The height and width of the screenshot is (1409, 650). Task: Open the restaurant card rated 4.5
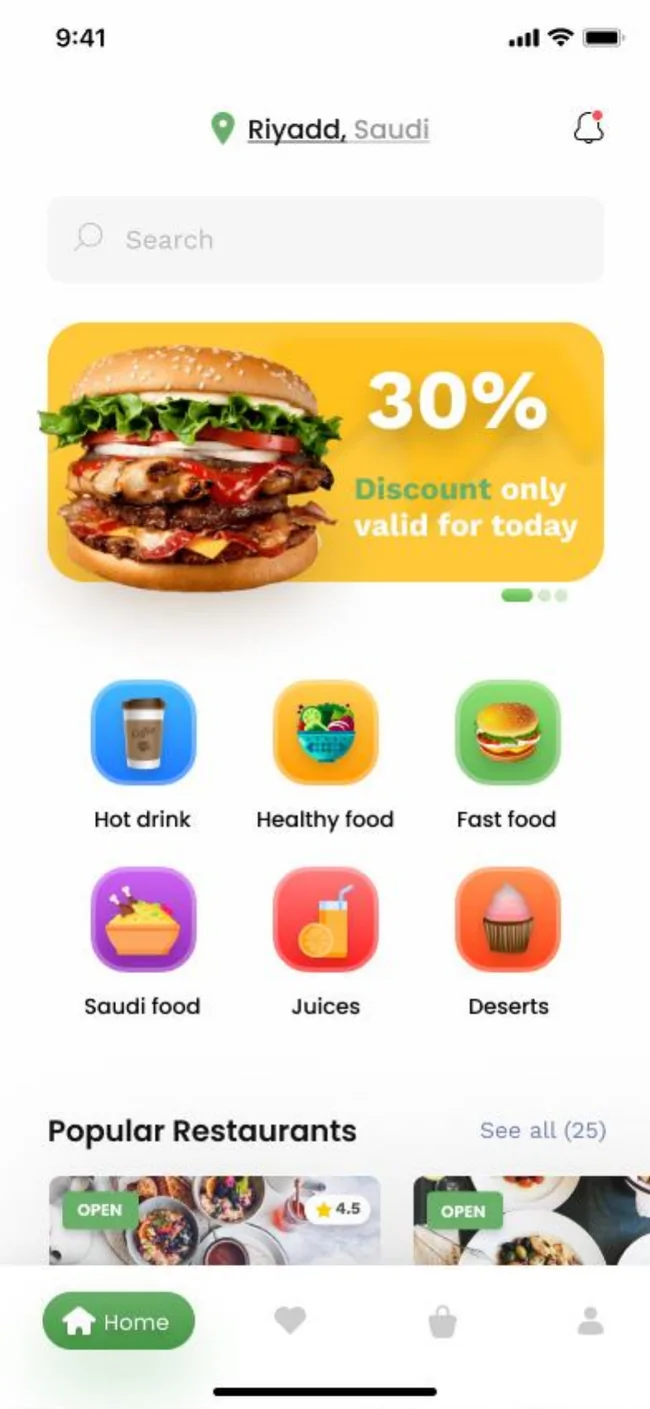(x=214, y=1220)
